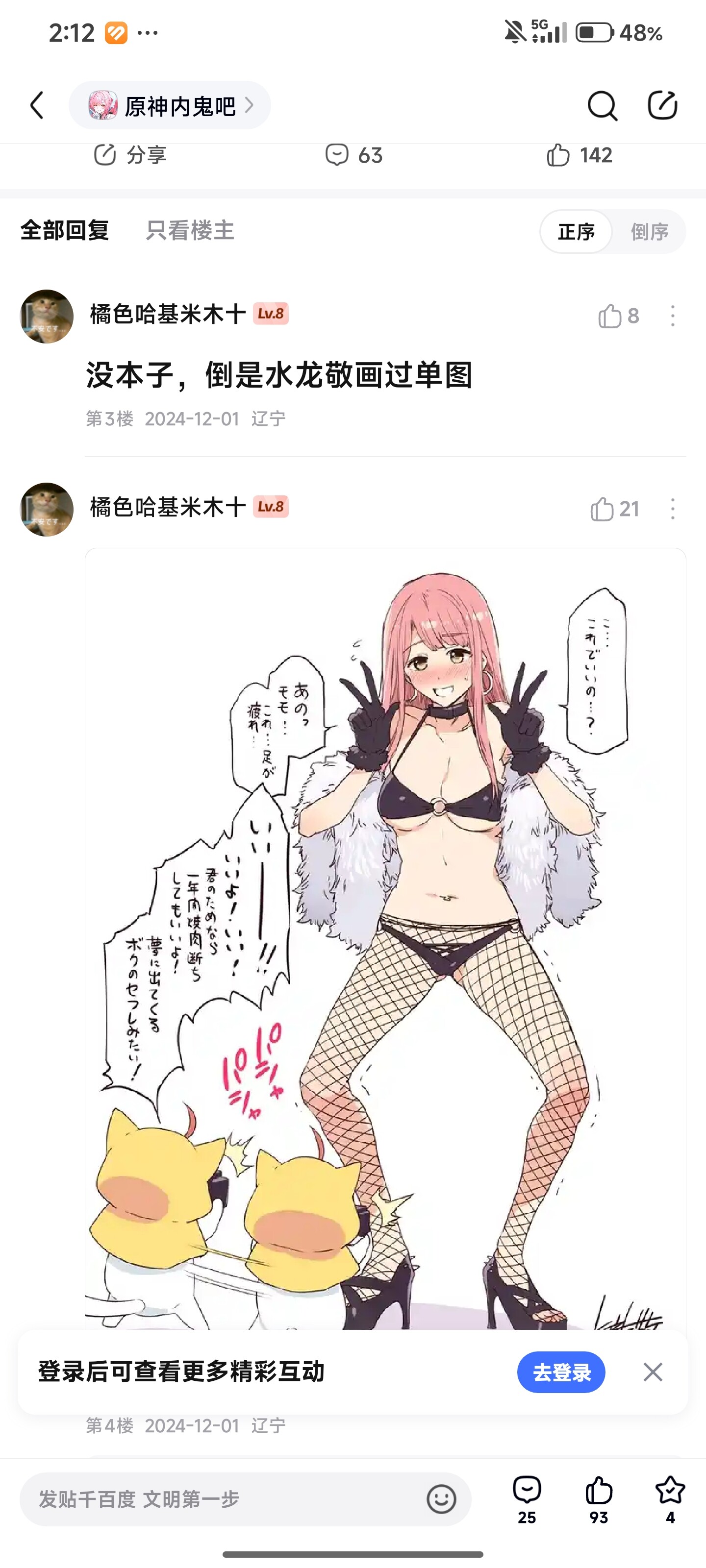Open search with the magnifier icon
Viewport: 706px width, 1568px height.
(x=602, y=106)
